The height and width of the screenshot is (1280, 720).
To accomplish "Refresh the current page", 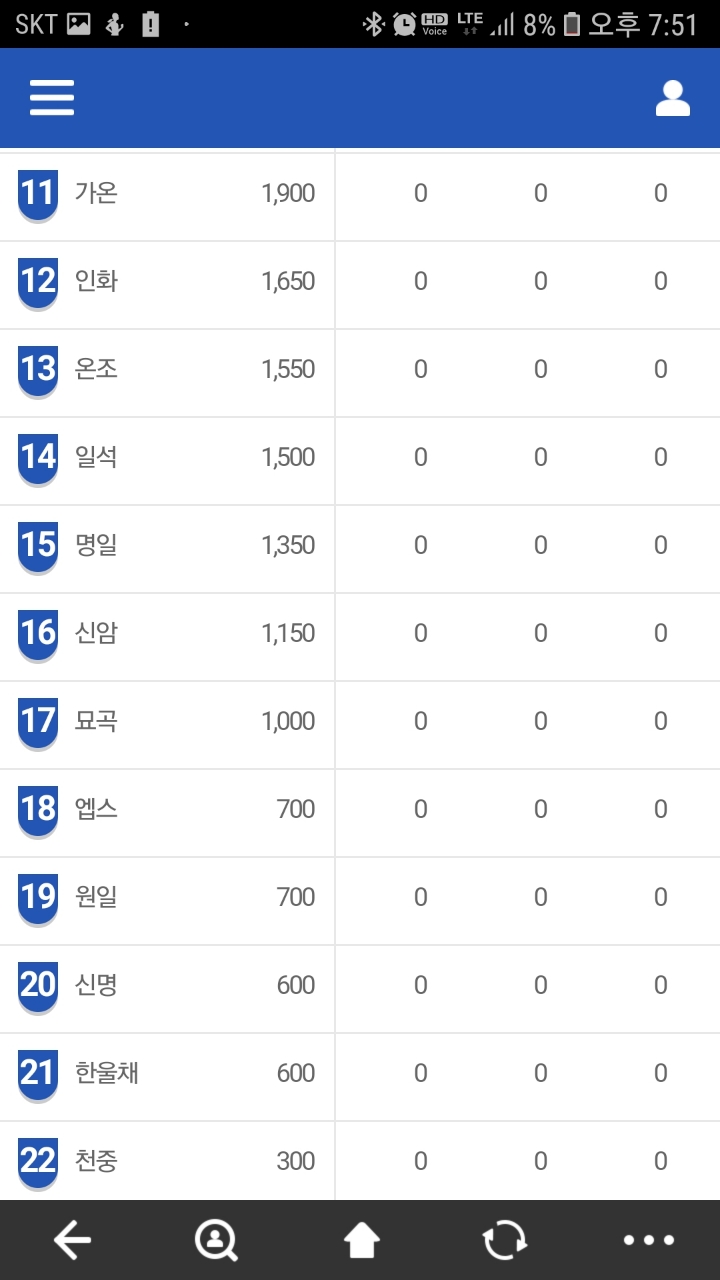I will [505, 1240].
